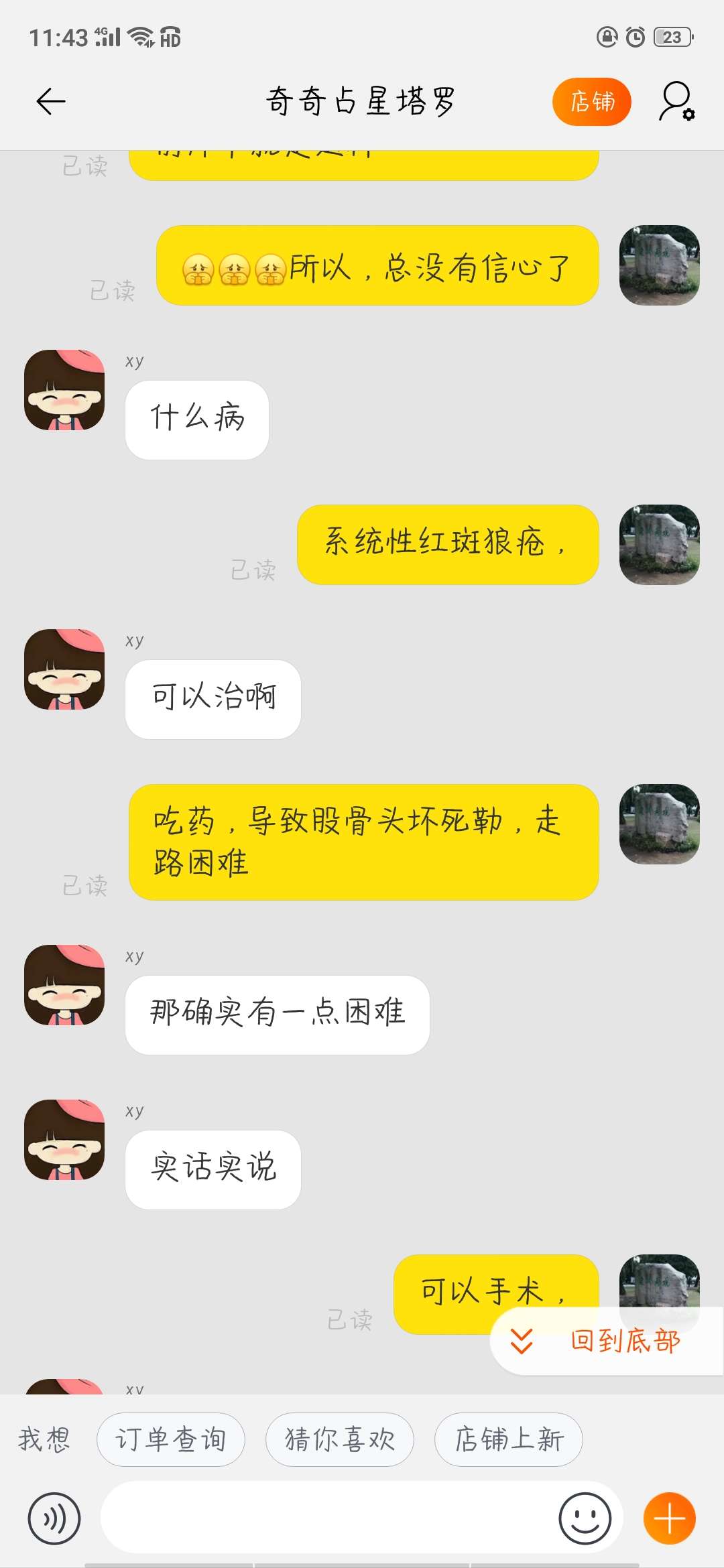Tap the message input field
724x1568 pixels.
tap(335, 1519)
